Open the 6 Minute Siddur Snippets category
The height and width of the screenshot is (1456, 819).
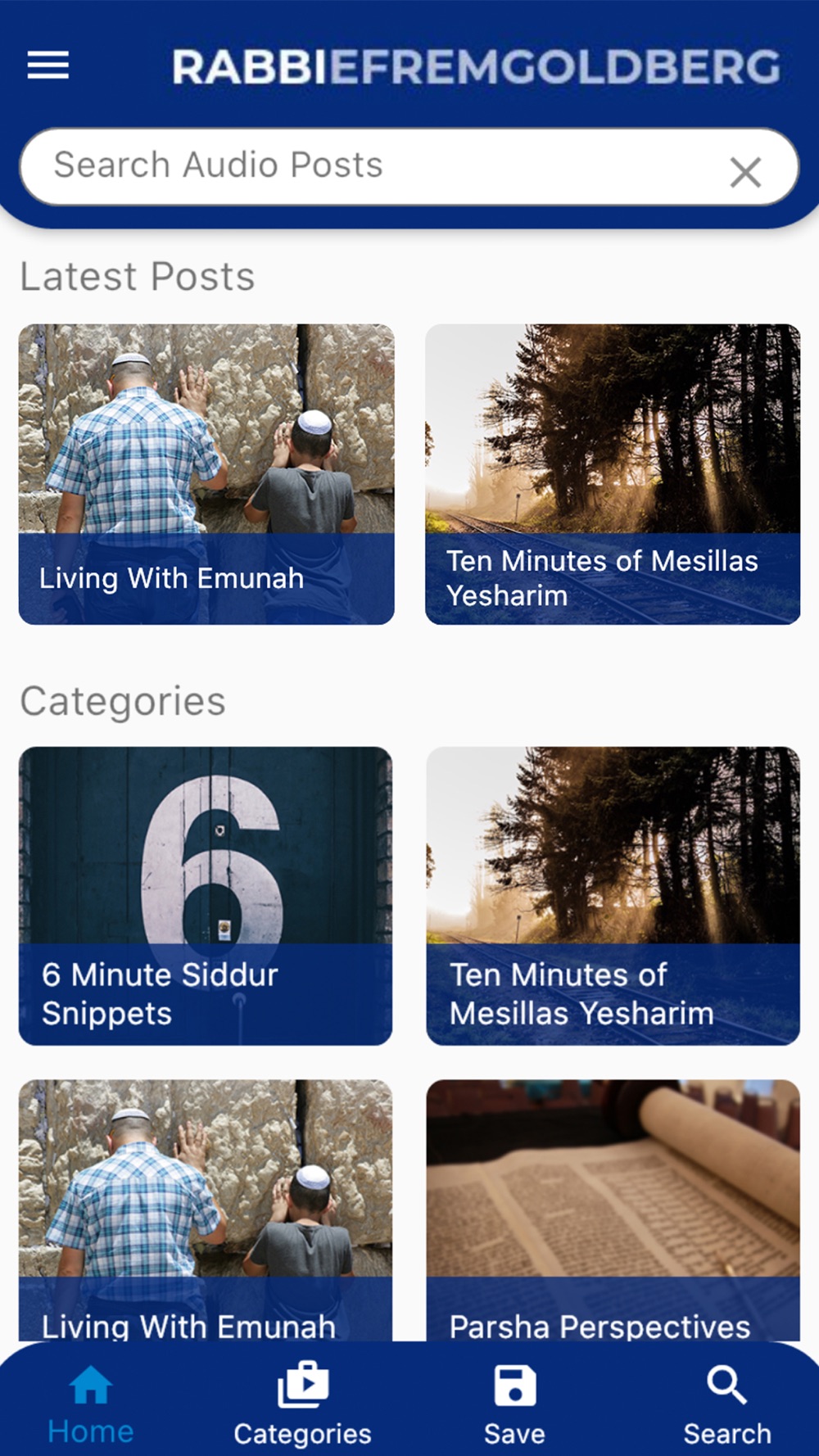206,895
